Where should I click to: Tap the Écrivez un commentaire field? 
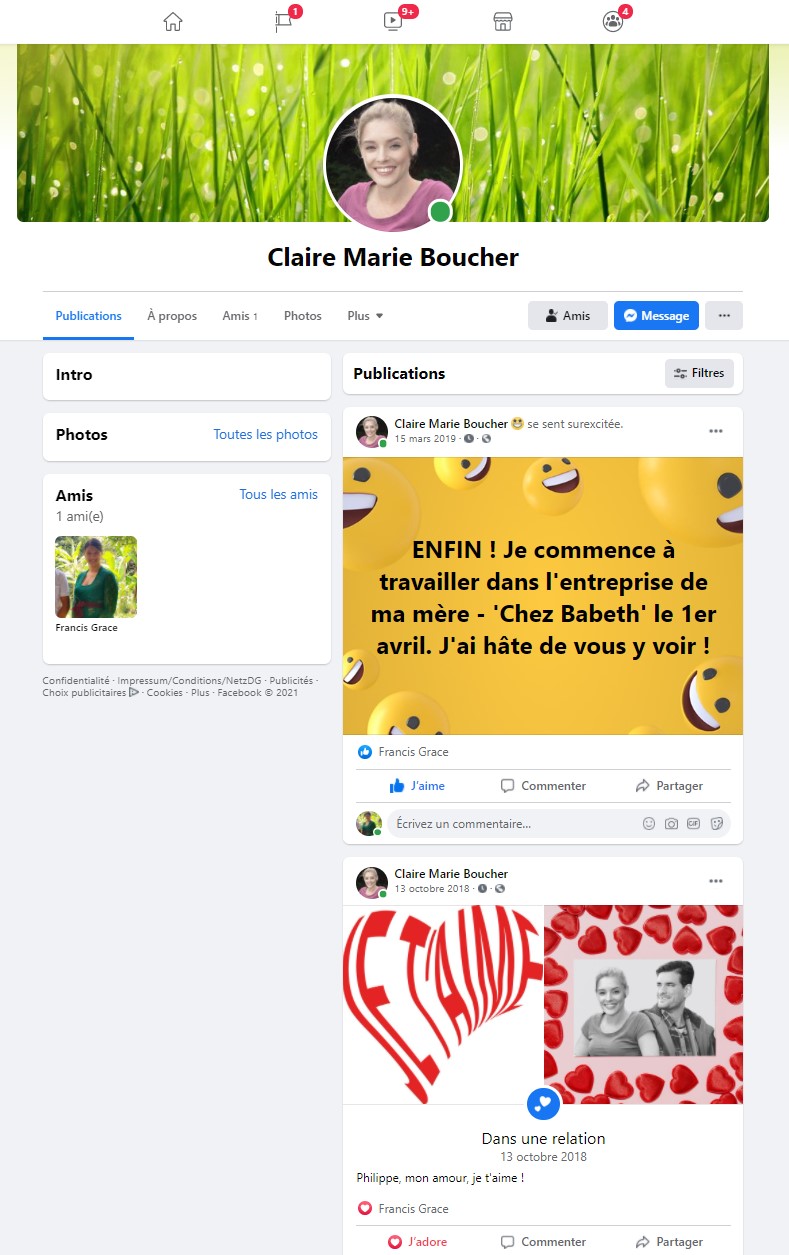click(510, 824)
